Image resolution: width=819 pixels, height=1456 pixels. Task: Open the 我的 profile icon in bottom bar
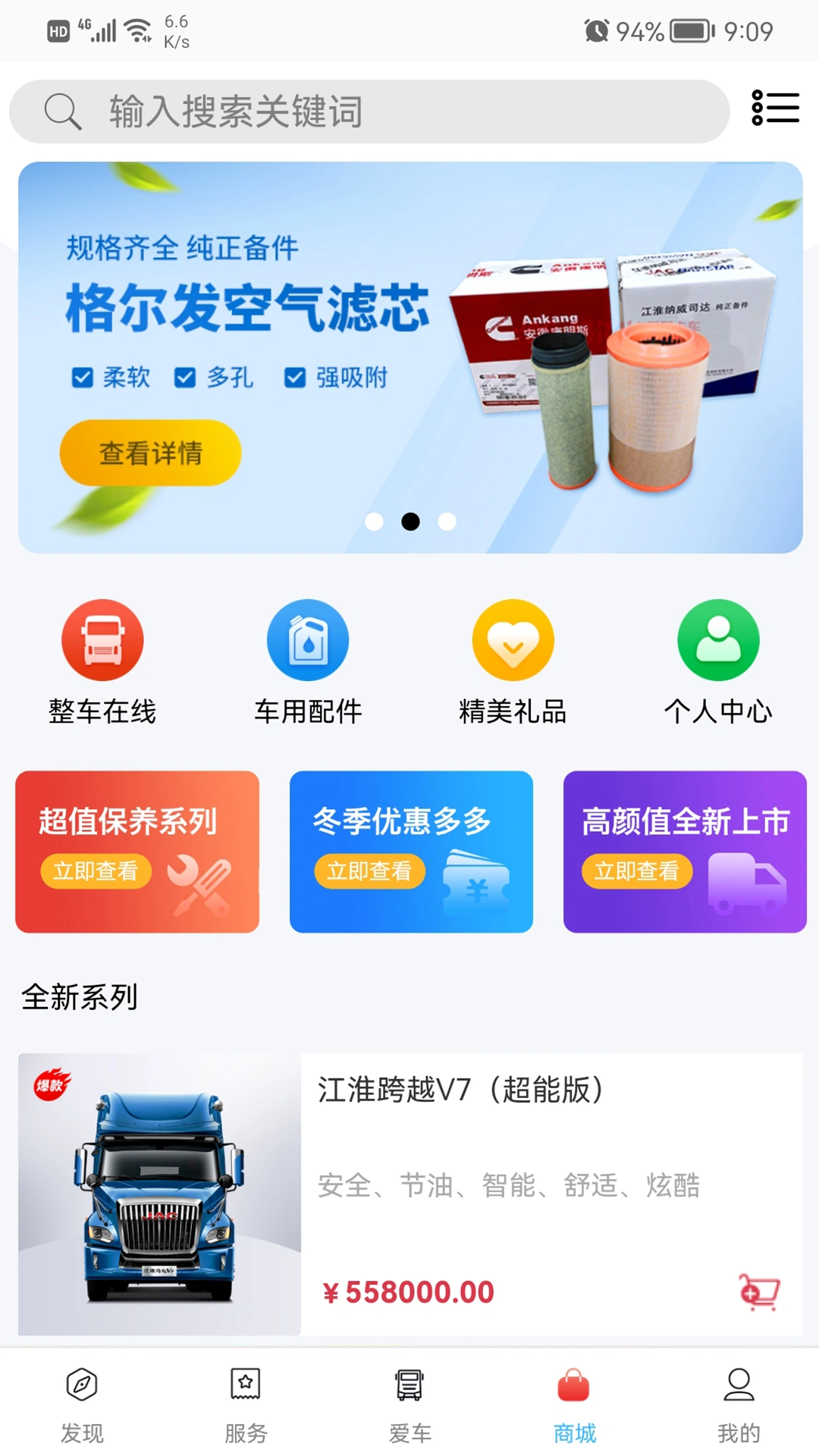point(736,1385)
